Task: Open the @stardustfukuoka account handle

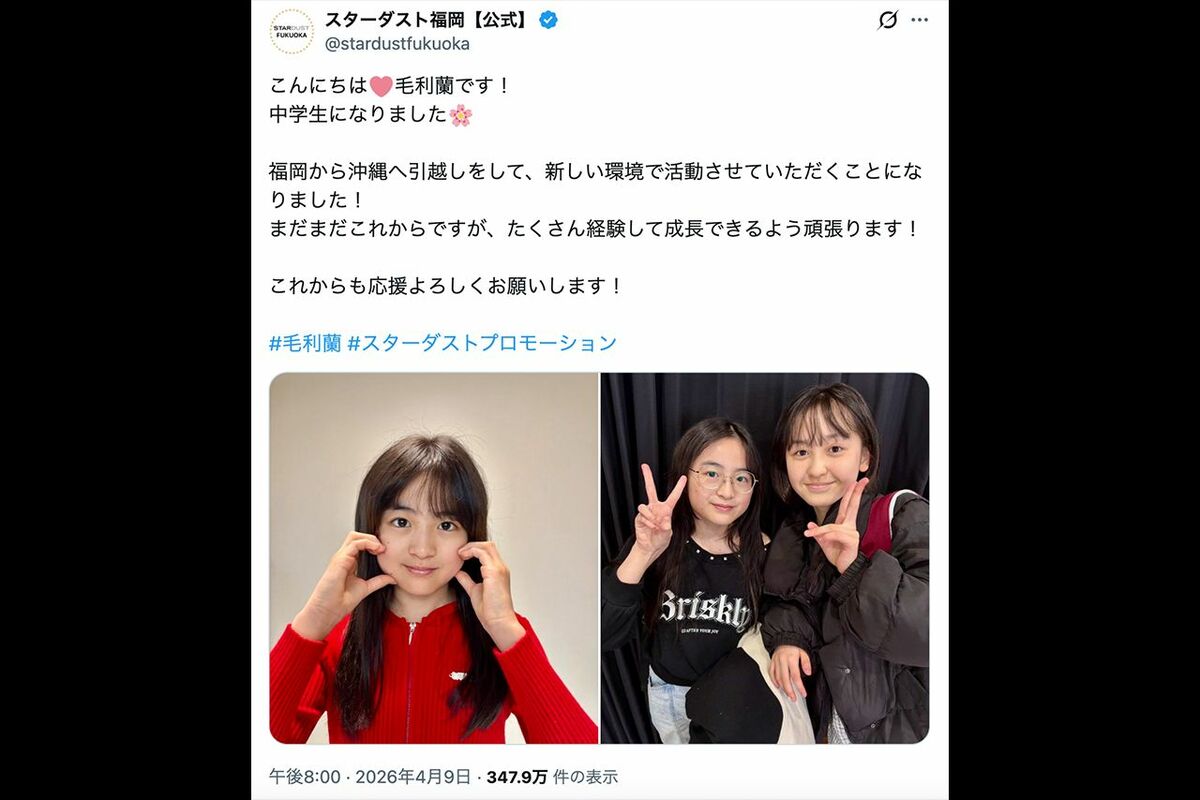Action: (397, 44)
